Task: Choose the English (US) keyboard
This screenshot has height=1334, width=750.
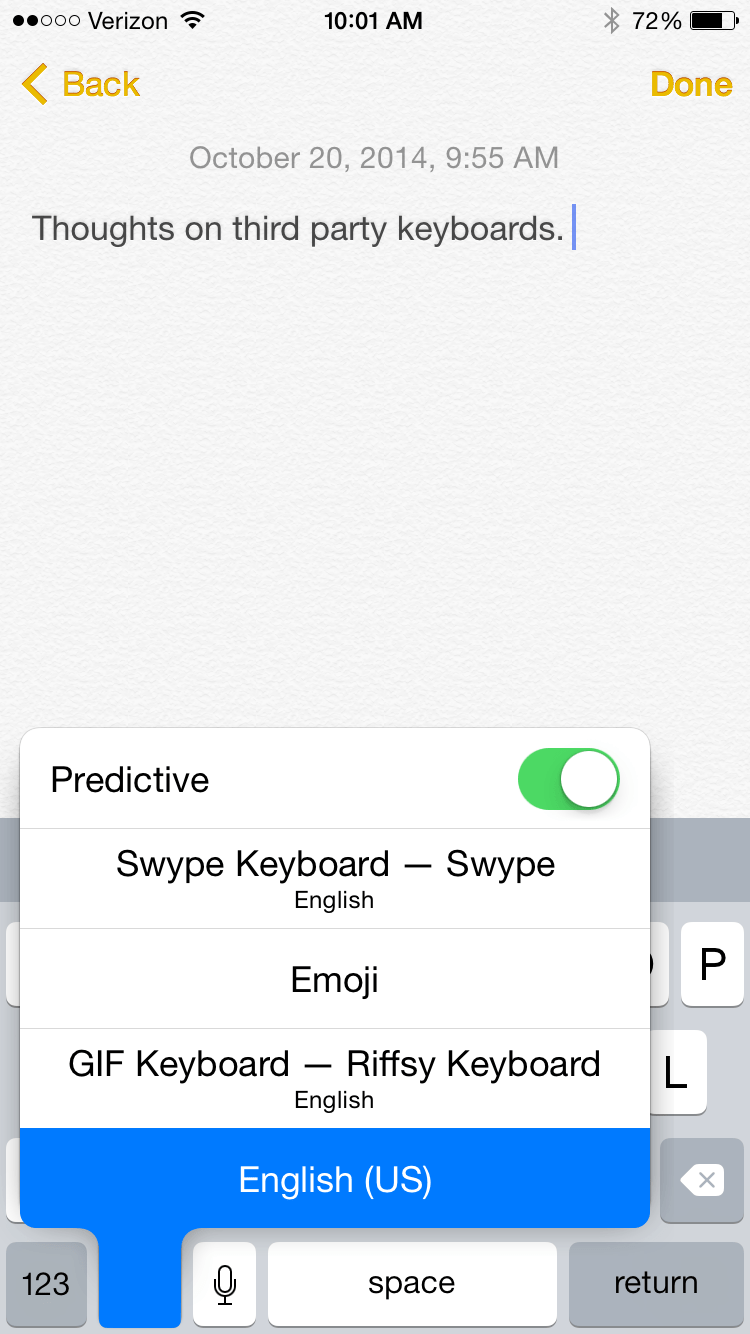Action: [334, 1180]
